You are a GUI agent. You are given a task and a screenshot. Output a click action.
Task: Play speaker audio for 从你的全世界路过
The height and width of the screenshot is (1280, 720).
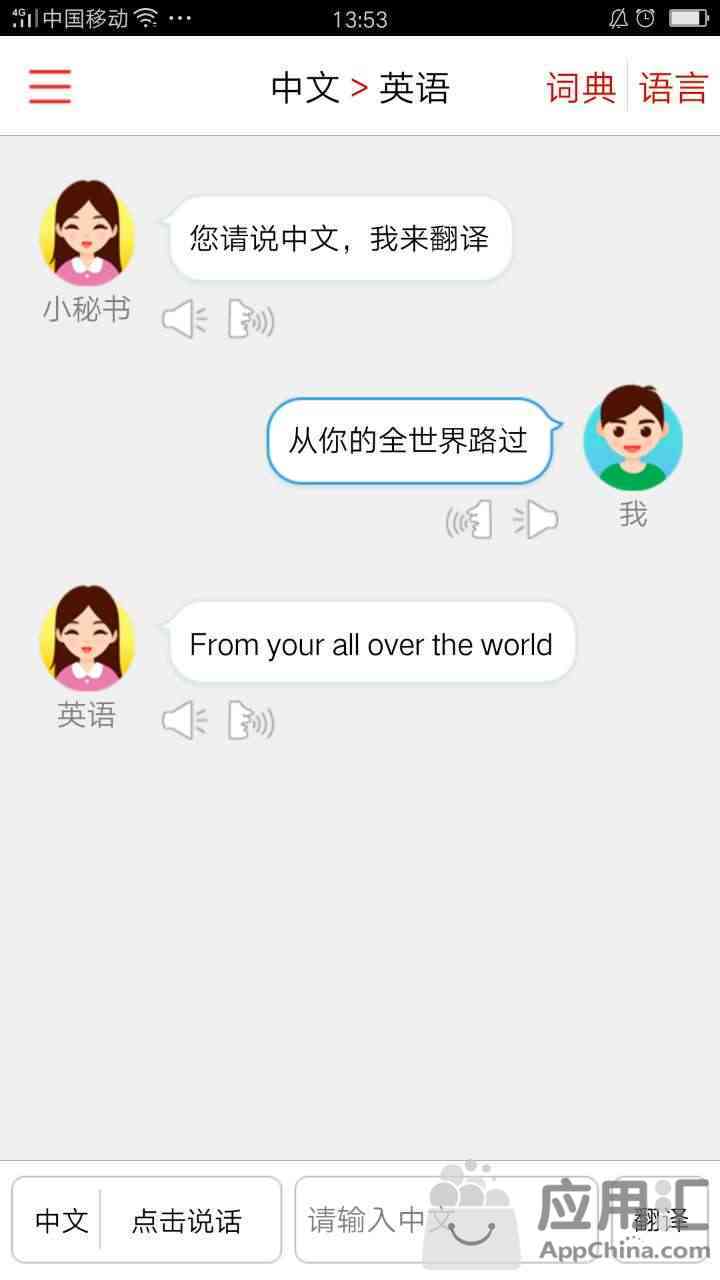(536, 520)
